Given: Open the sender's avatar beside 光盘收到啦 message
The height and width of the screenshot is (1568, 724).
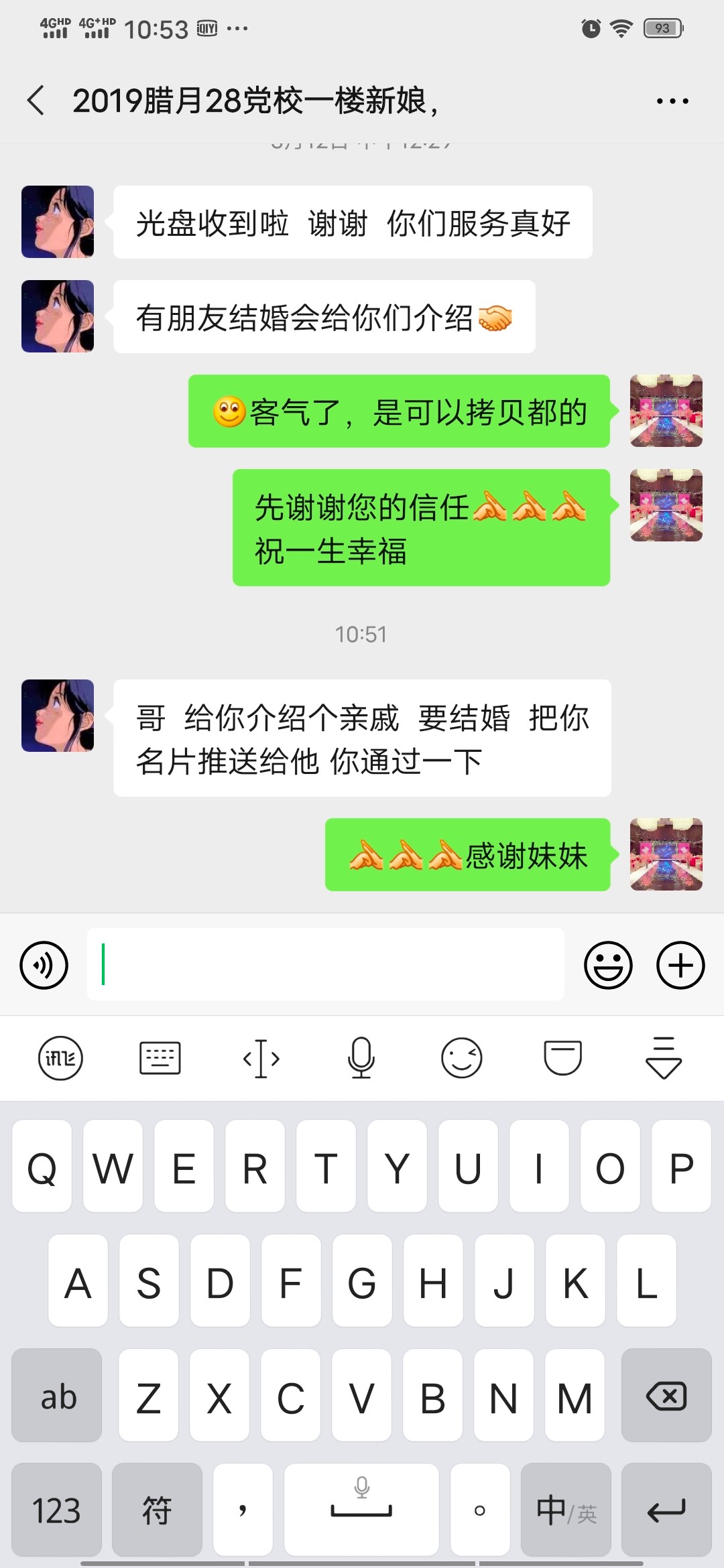Looking at the screenshot, I should tap(58, 222).
